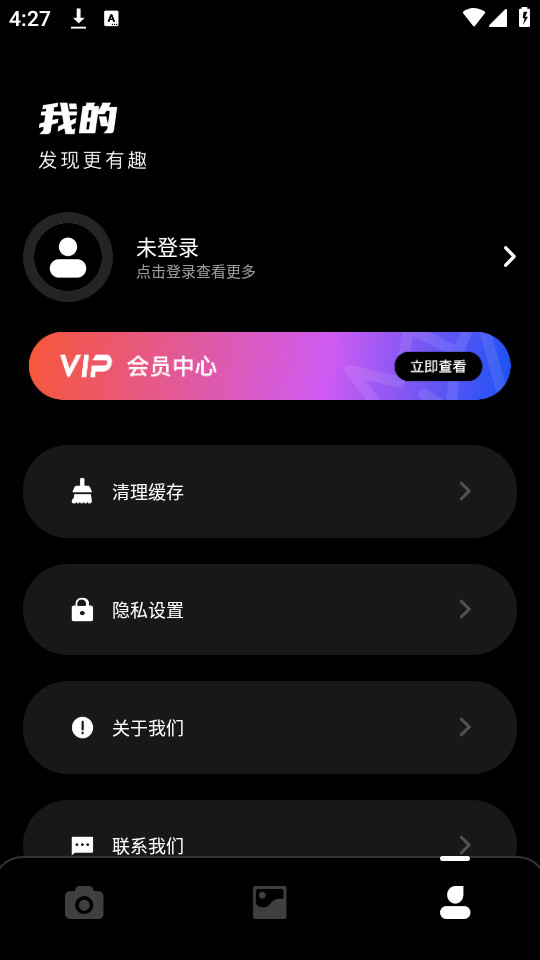
Task: Open 联系我们 contact row
Action: coord(270,829)
